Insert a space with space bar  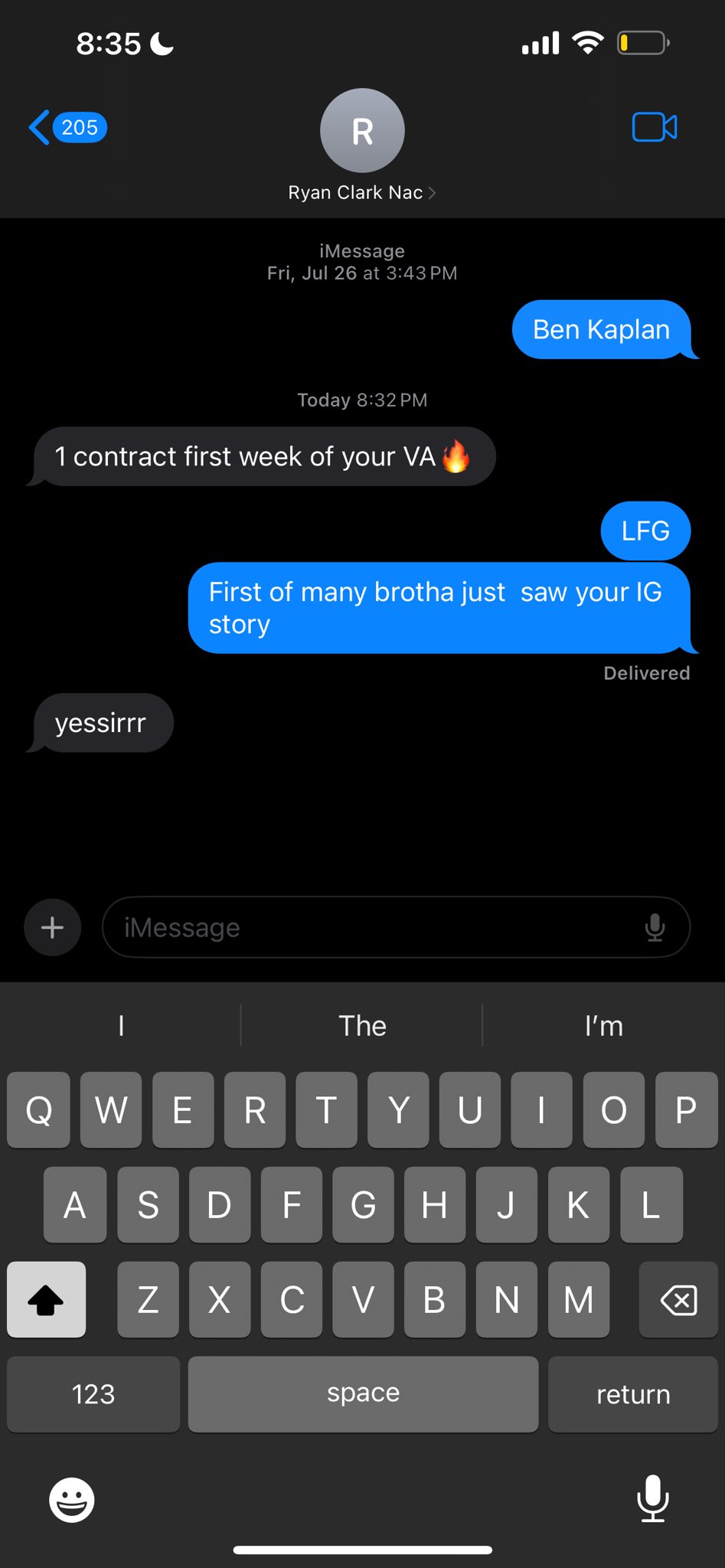pos(363,1394)
